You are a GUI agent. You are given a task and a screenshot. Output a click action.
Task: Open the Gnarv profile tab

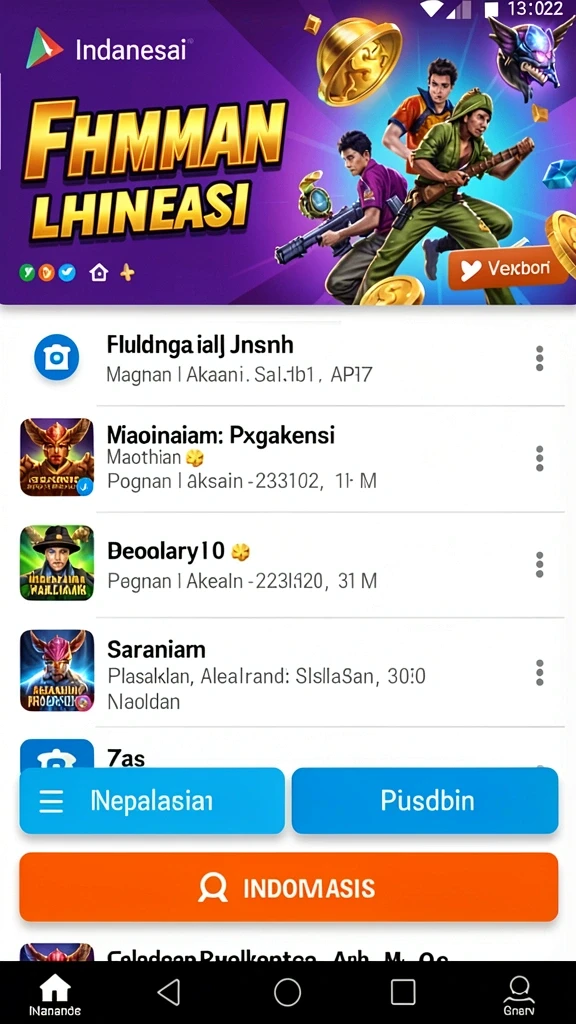[x=519, y=995]
